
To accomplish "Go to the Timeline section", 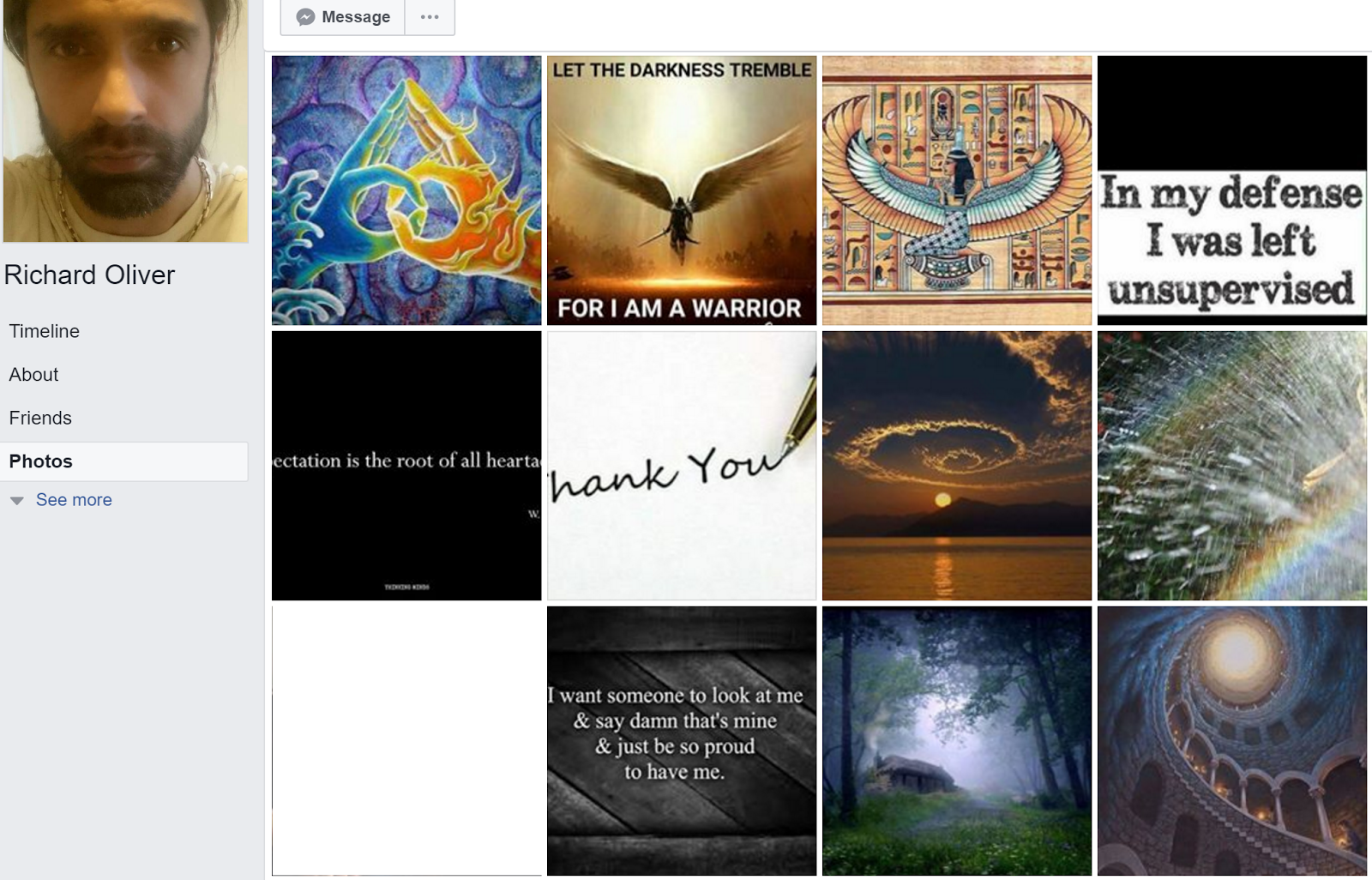I will point(45,331).
